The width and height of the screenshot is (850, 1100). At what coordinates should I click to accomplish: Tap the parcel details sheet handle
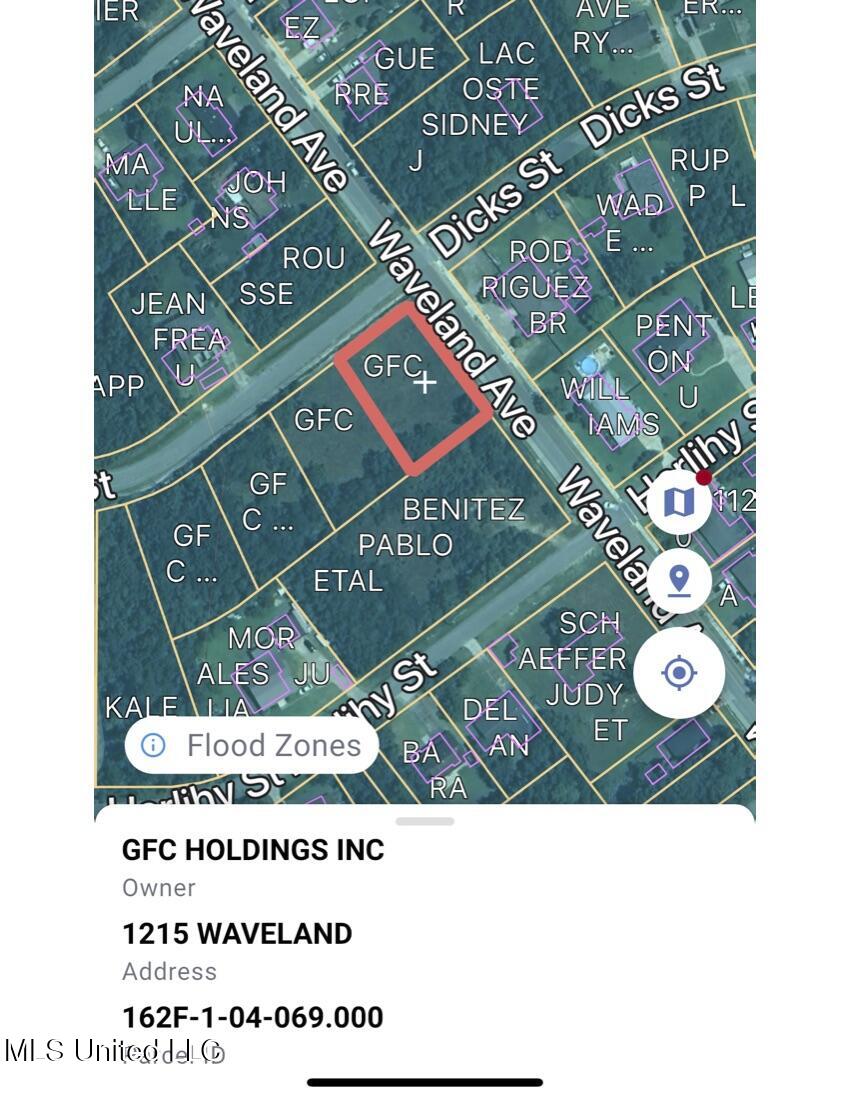click(x=425, y=821)
